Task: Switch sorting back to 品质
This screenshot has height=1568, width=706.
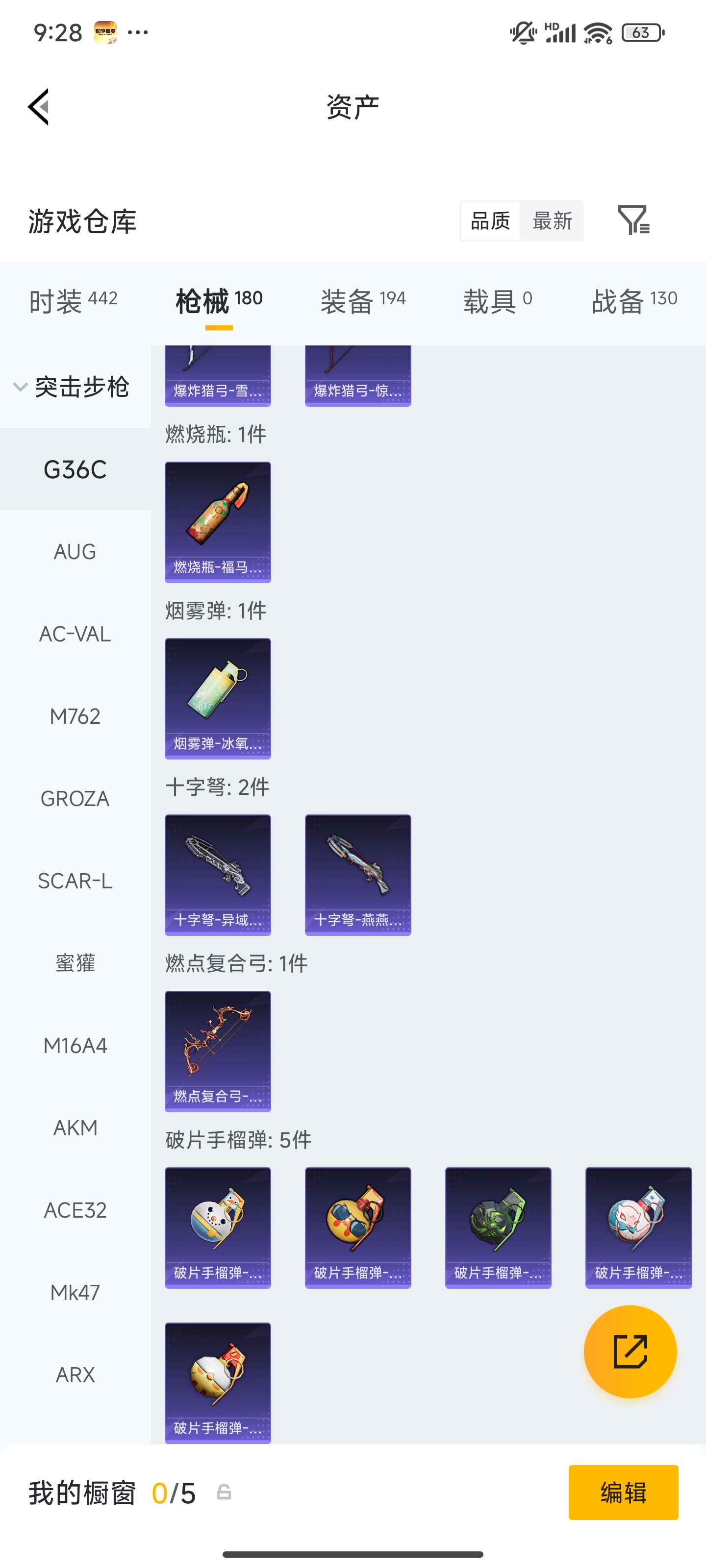Action: [x=490, y=220]
